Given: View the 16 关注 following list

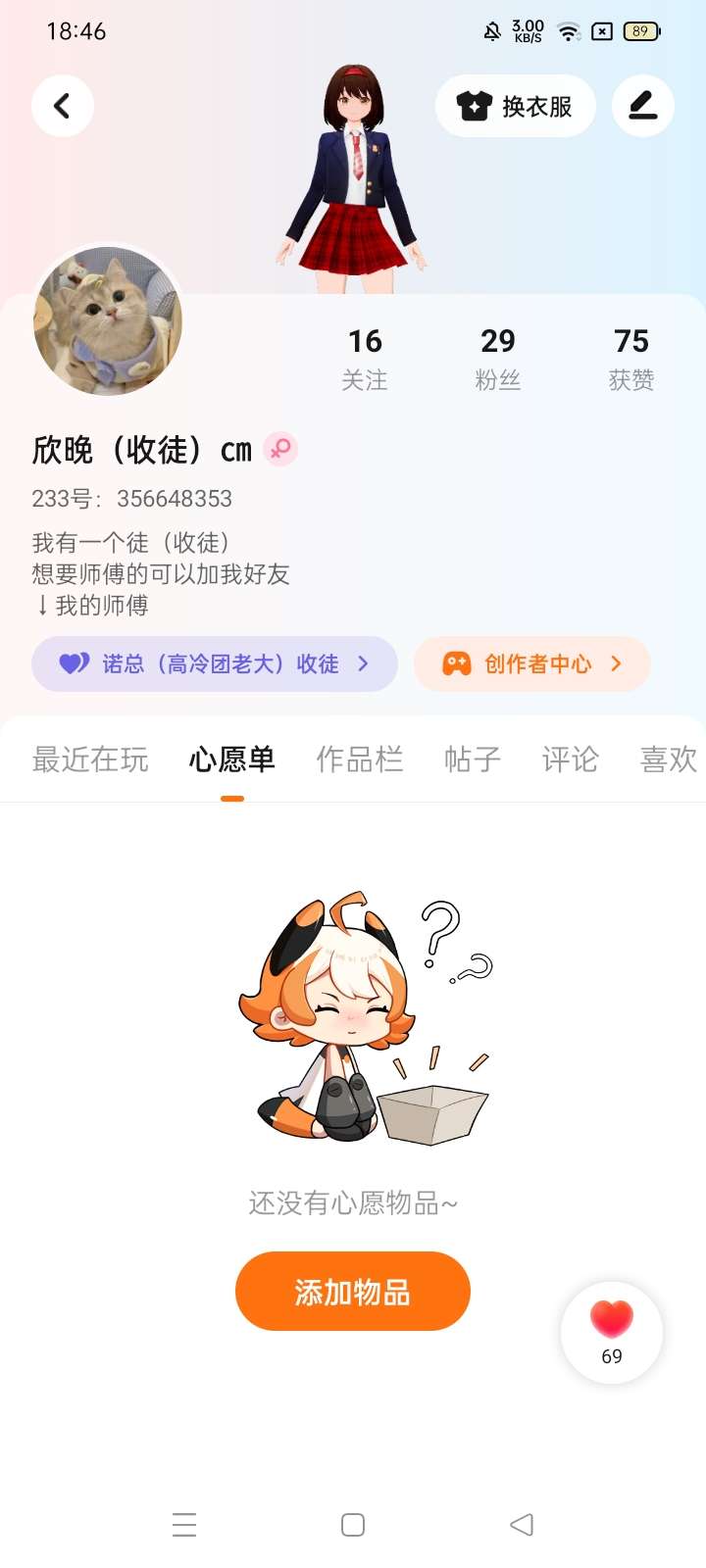Looking at the screenshot, I should (x=365, y=359).
